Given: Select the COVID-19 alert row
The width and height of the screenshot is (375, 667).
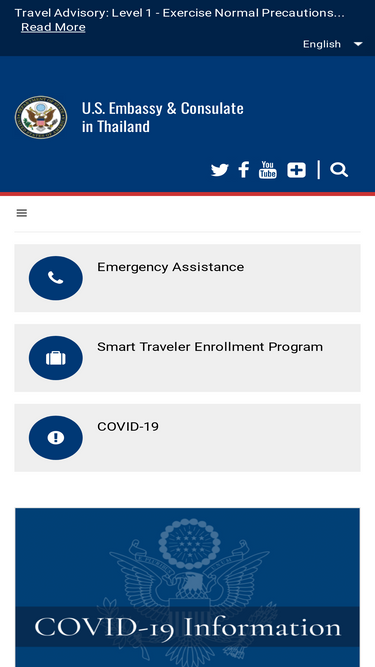Looking at the screenshot, I should pyautogui.click(x=188, y=438).
